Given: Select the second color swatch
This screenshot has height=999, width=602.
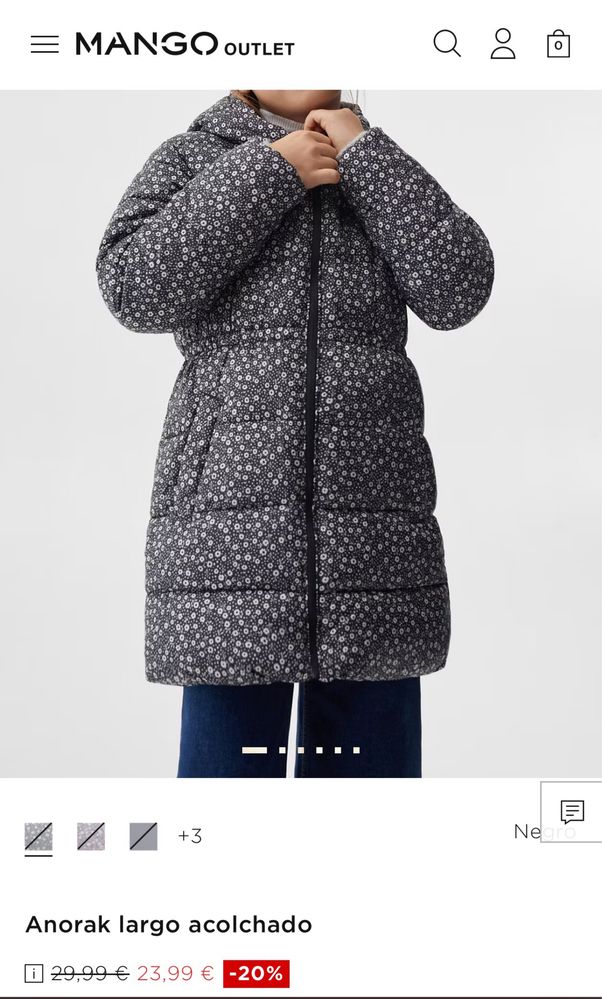Looking at the screenshot, I should pos(91,836).
